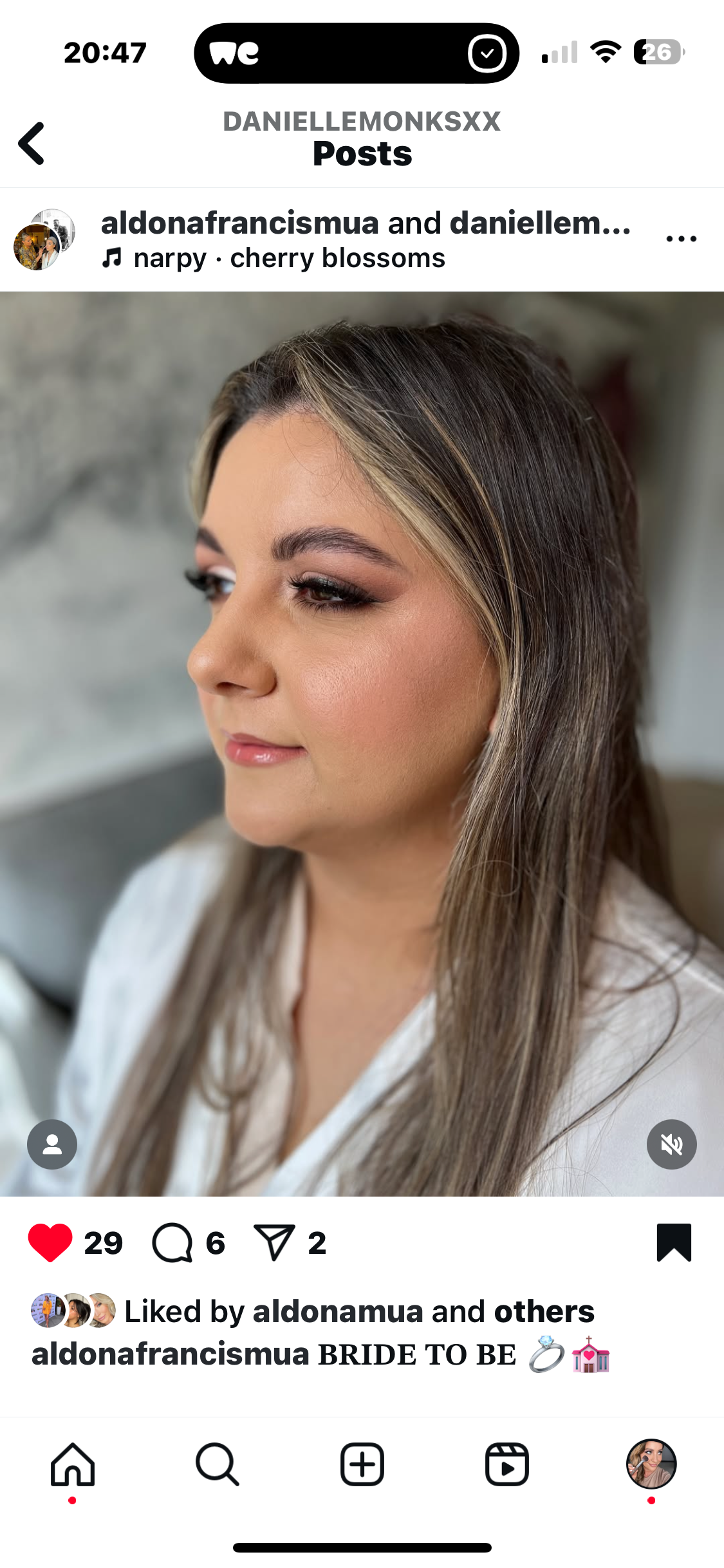This screenshot has height=1568, width=724.
Task: Show tagged people on the post
Action: click(52, 1144)
